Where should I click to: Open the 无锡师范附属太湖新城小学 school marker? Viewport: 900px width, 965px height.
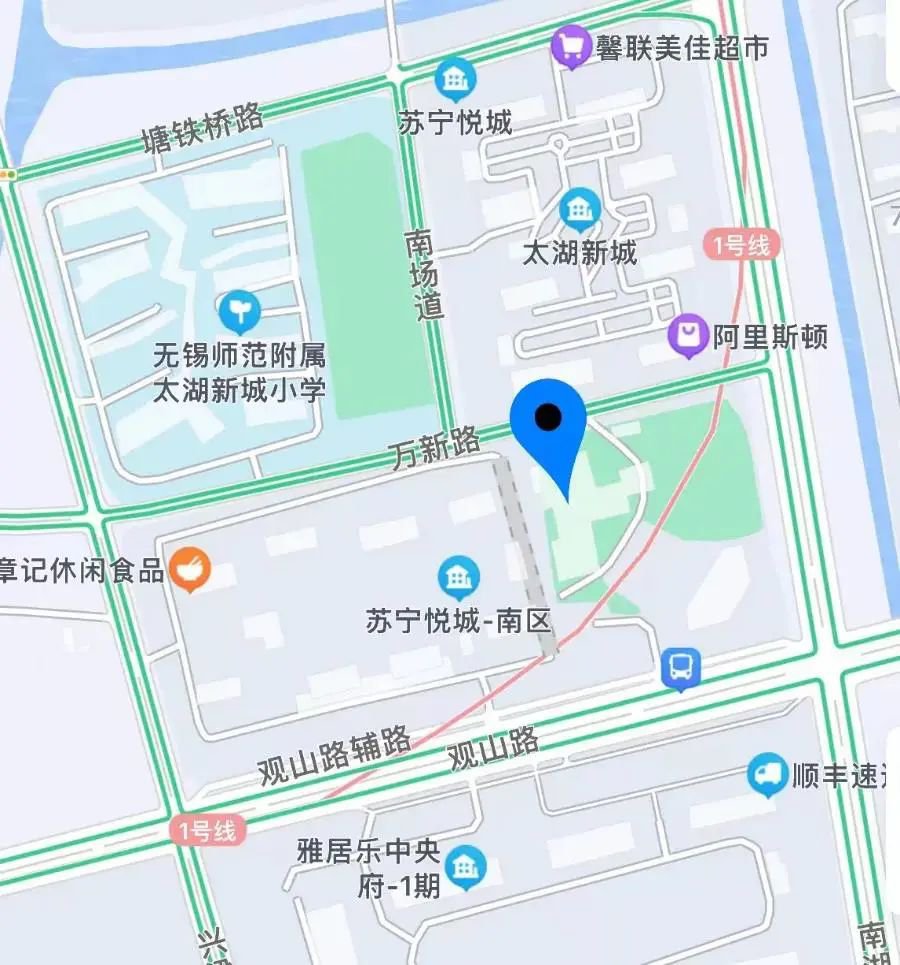[x=239, y=313]
